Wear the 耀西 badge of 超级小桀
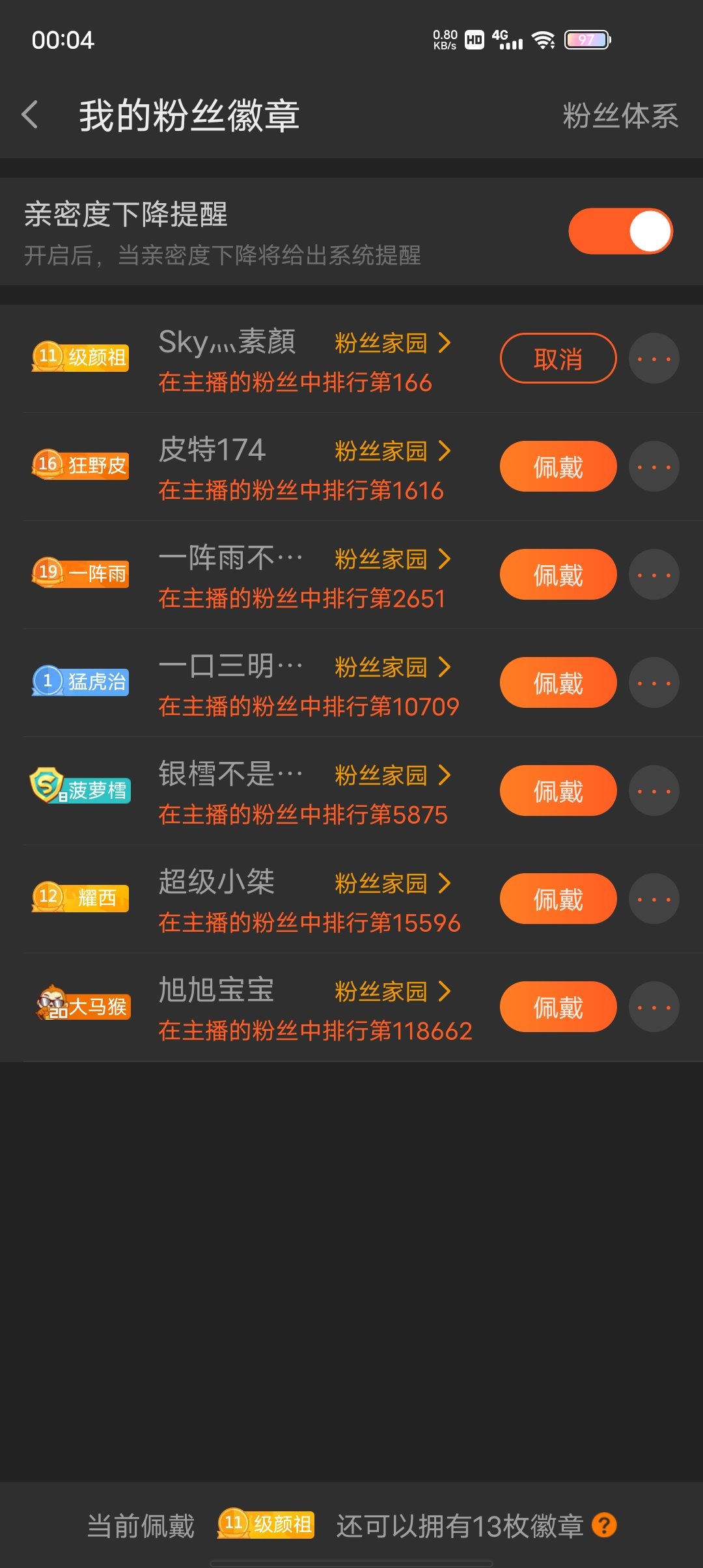703x1568 pixels. point(558,899)
